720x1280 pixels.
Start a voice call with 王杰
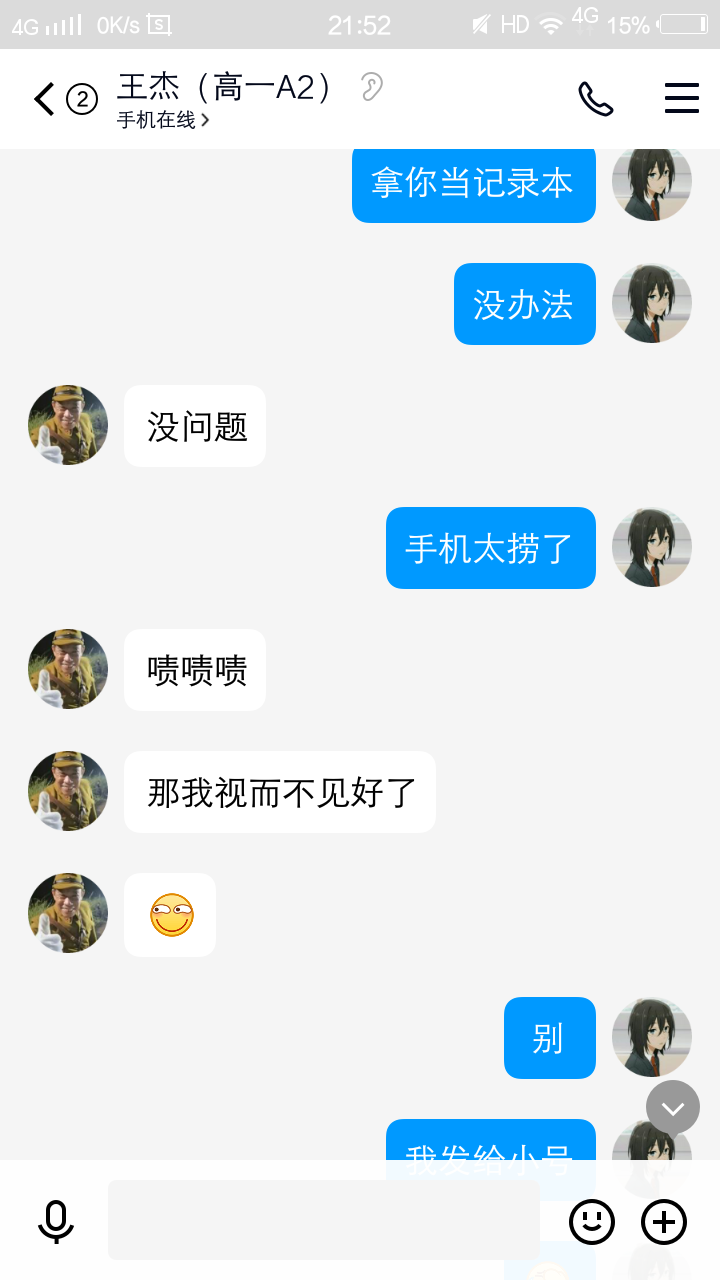click(595, 99)
